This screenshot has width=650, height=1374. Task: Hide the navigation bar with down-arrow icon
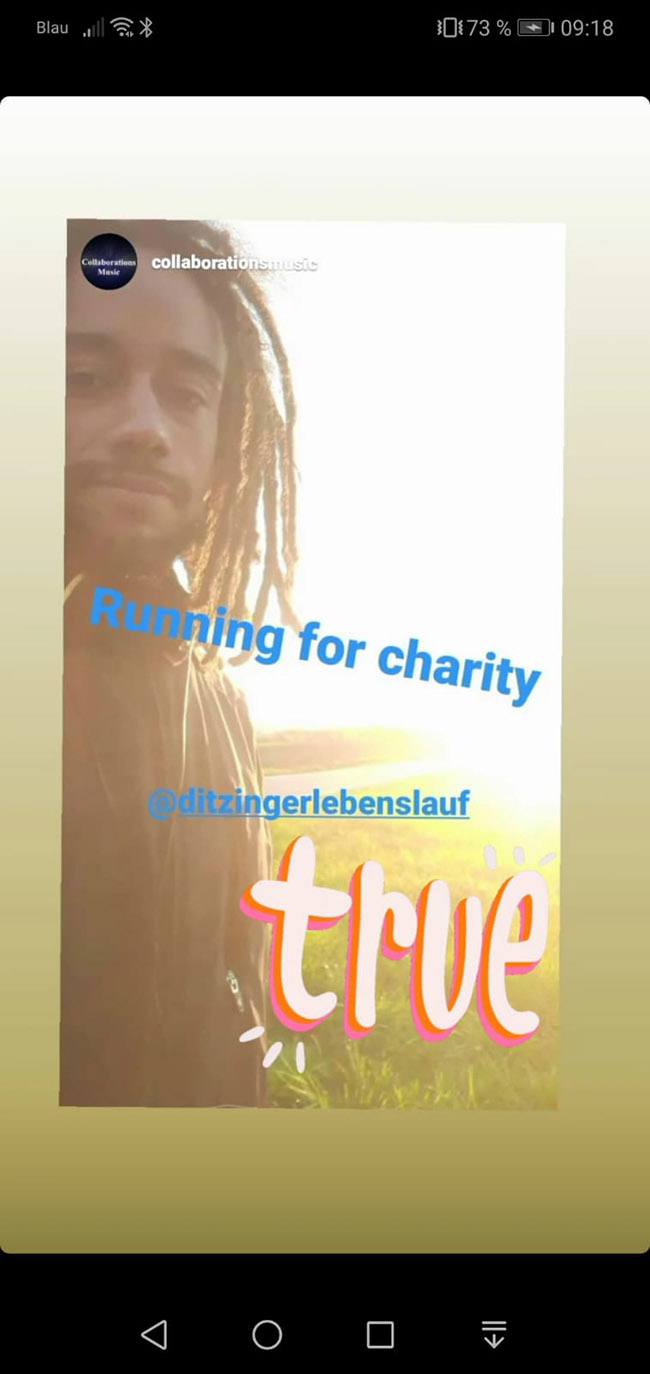(494, 1334)
